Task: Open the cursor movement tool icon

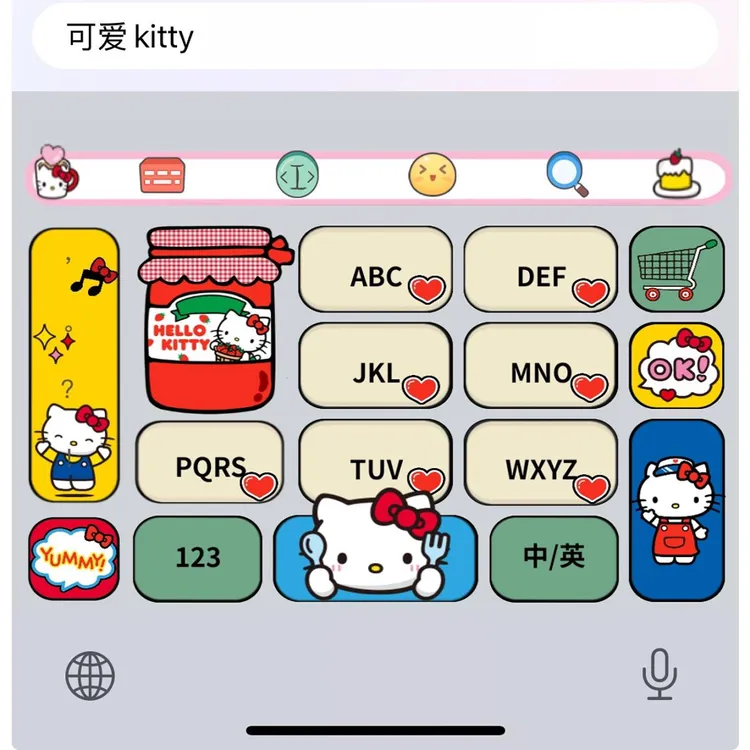Action: click(297, 175)
